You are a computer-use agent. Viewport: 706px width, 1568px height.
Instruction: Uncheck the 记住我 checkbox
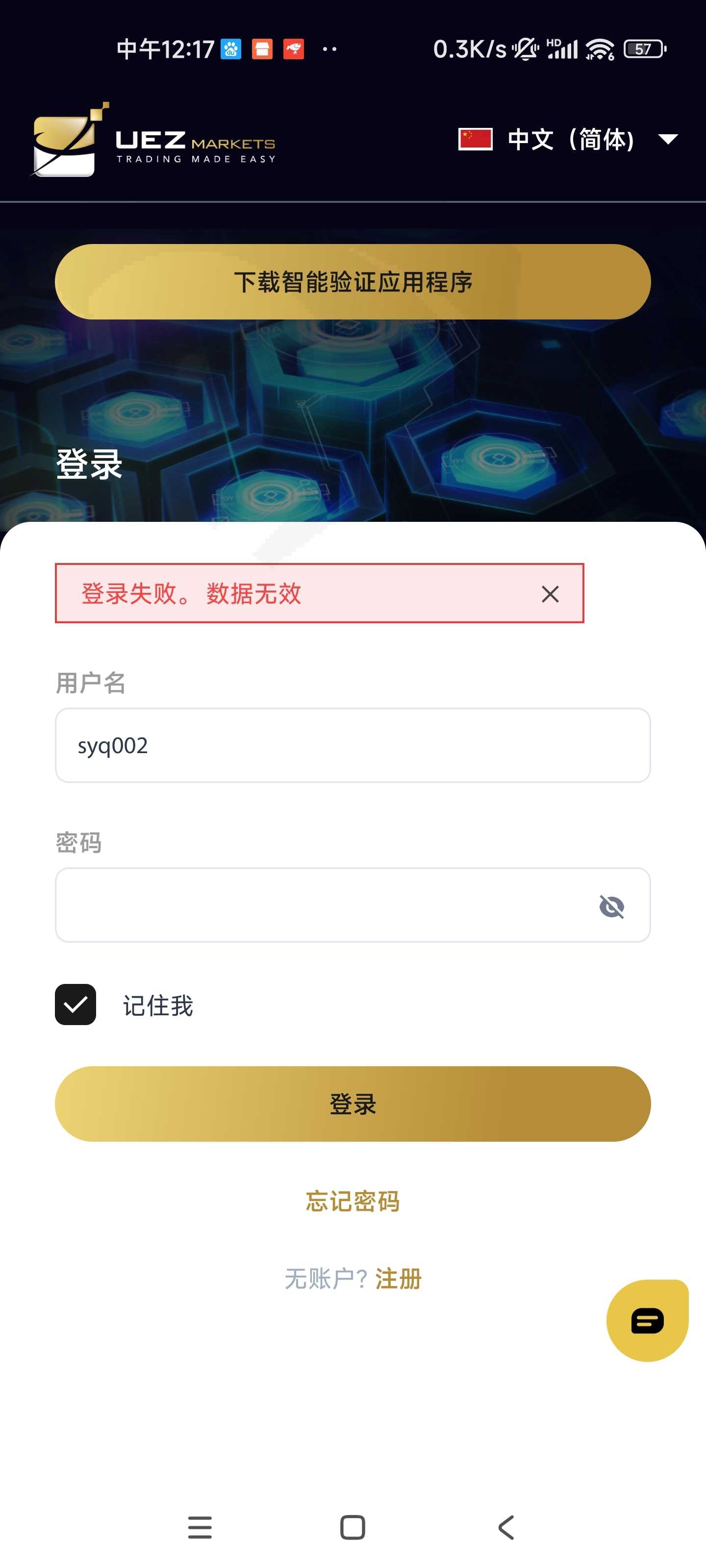click(x=76, y=1004)
